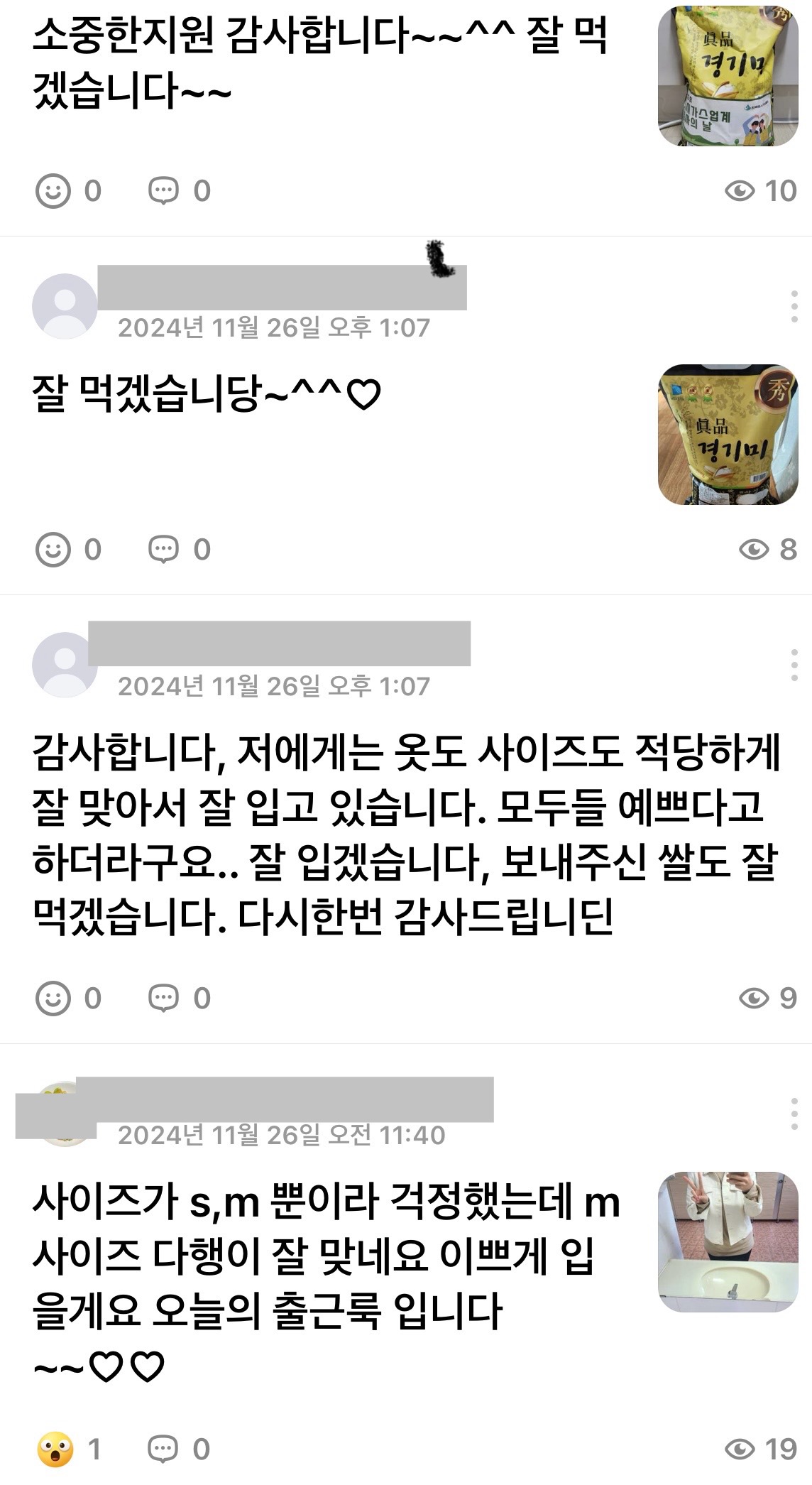The image size is (812, 1485).
Task: Open rice bag photo in 소중한지원 감사합니다 post
Action: pos(728,76)
